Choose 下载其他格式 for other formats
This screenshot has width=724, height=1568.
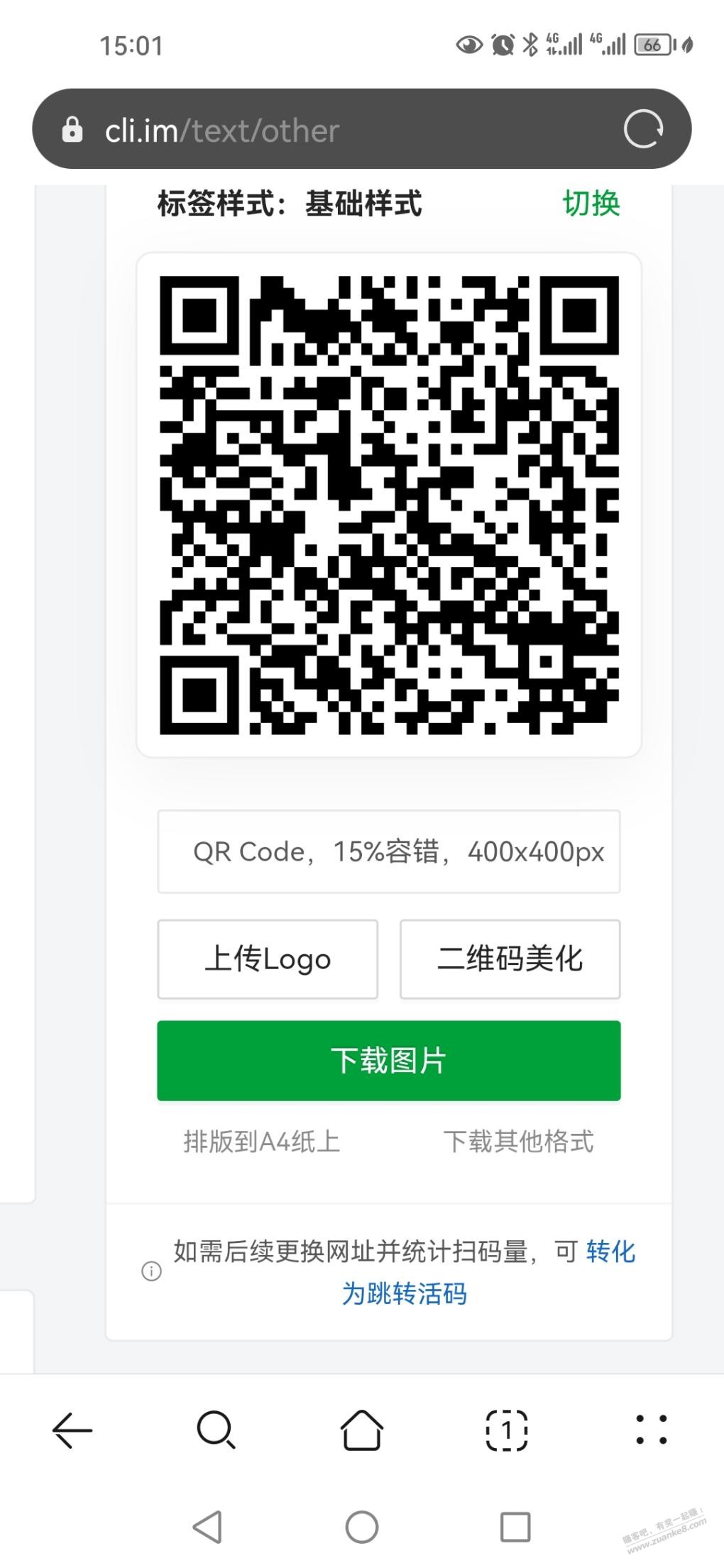[518, 1142]
